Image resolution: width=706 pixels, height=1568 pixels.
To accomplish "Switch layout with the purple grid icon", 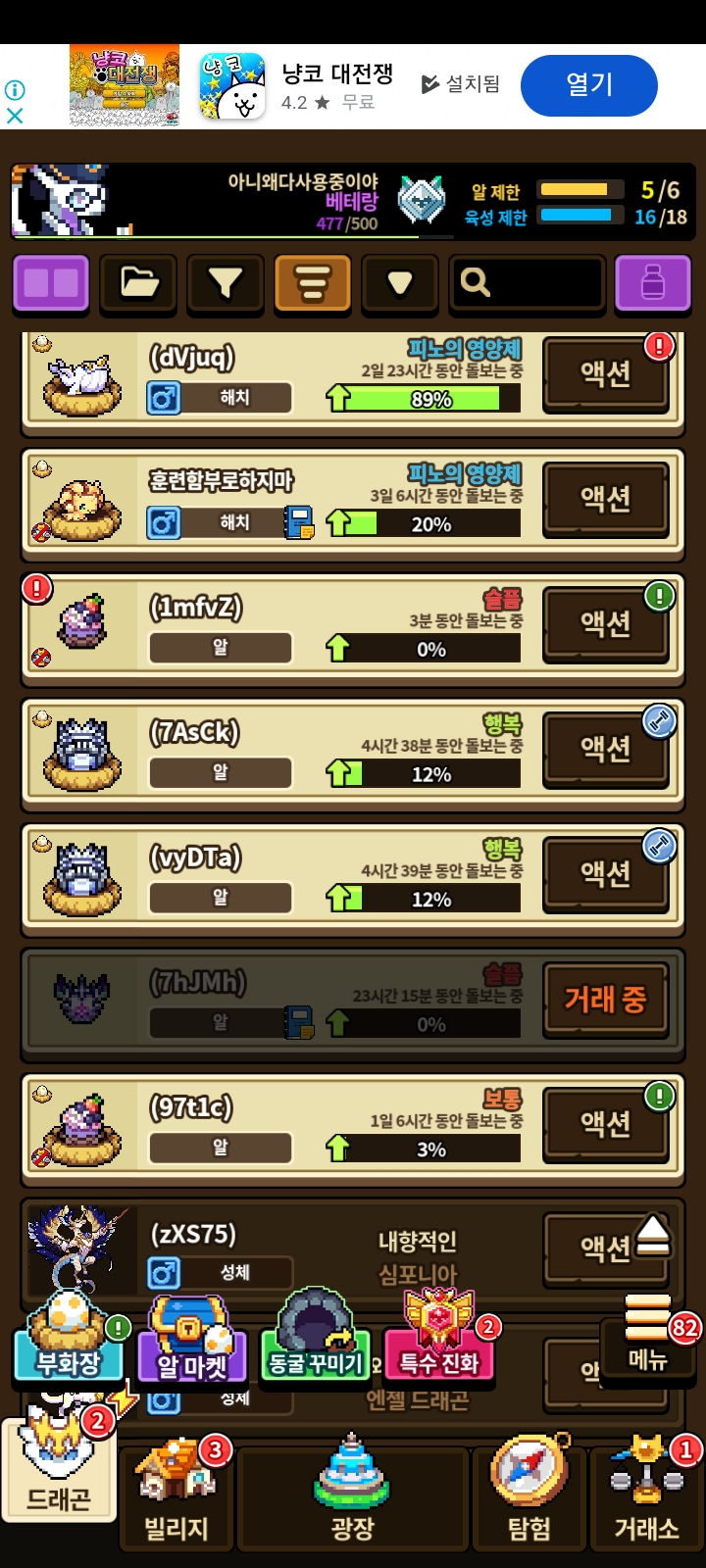I will [51, 283].
